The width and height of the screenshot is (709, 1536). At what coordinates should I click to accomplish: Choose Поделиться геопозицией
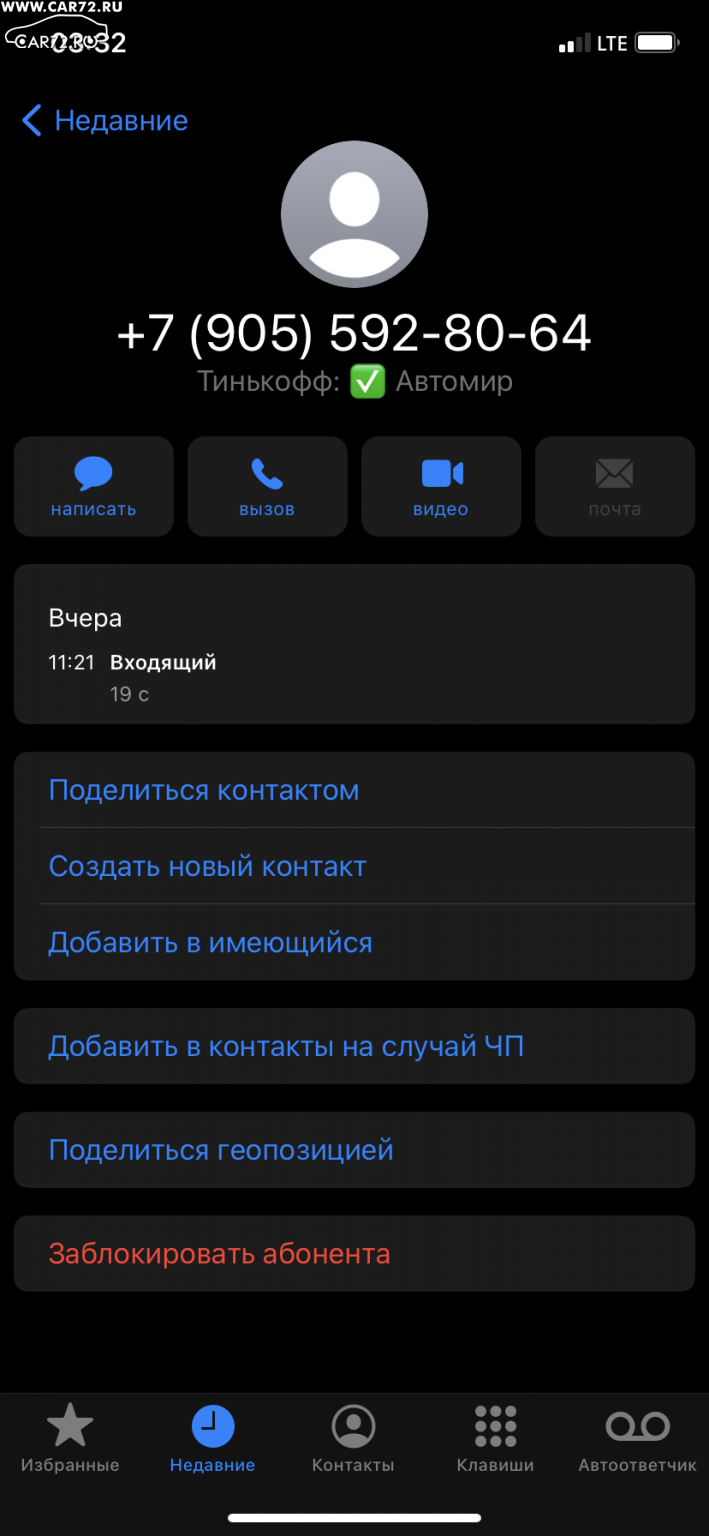coord(354,1150)
